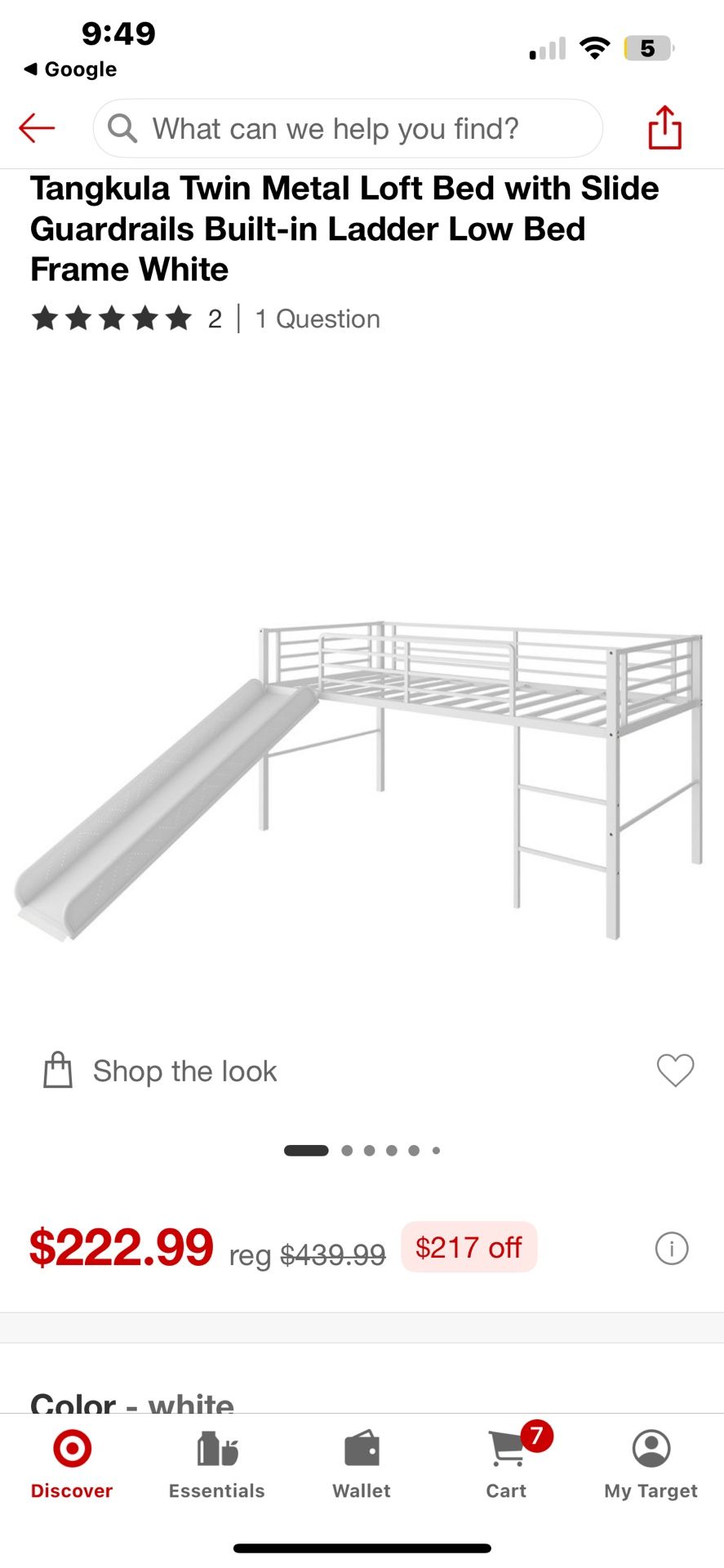Open the 1 Question link
The image size is (724, 1568).
(317, 318)
